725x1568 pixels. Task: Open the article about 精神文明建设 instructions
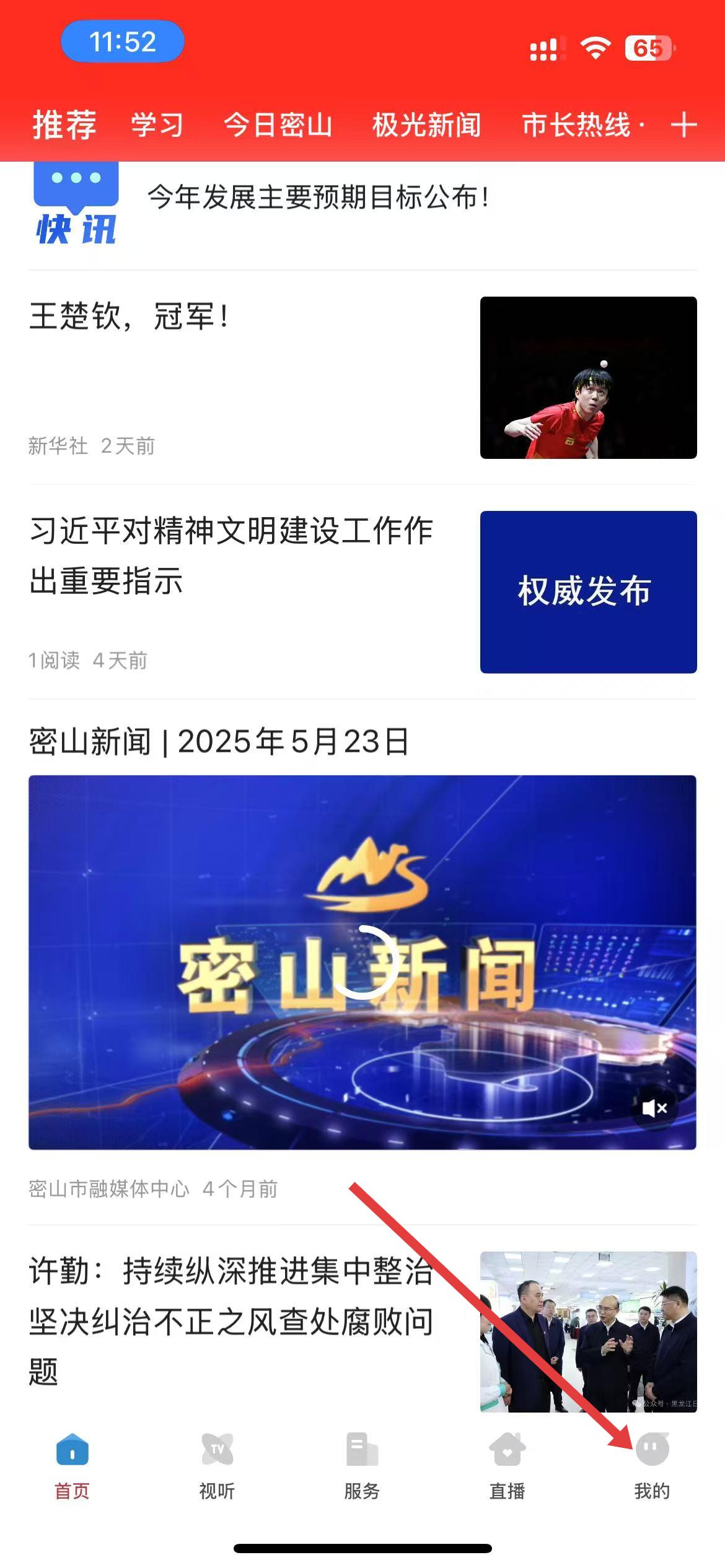(231, 555)
